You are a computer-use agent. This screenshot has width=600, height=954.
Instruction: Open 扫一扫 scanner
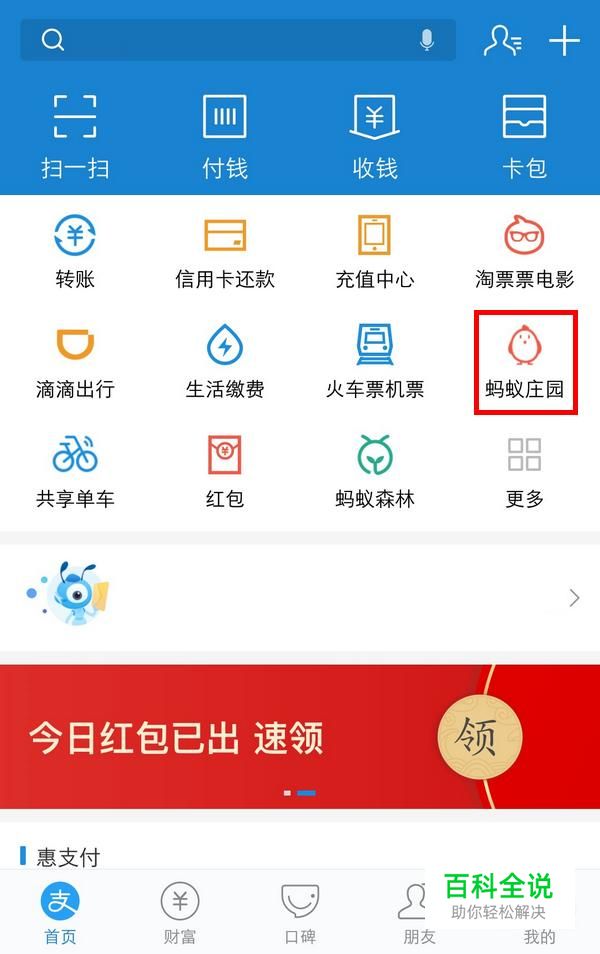tap(75, 137)
